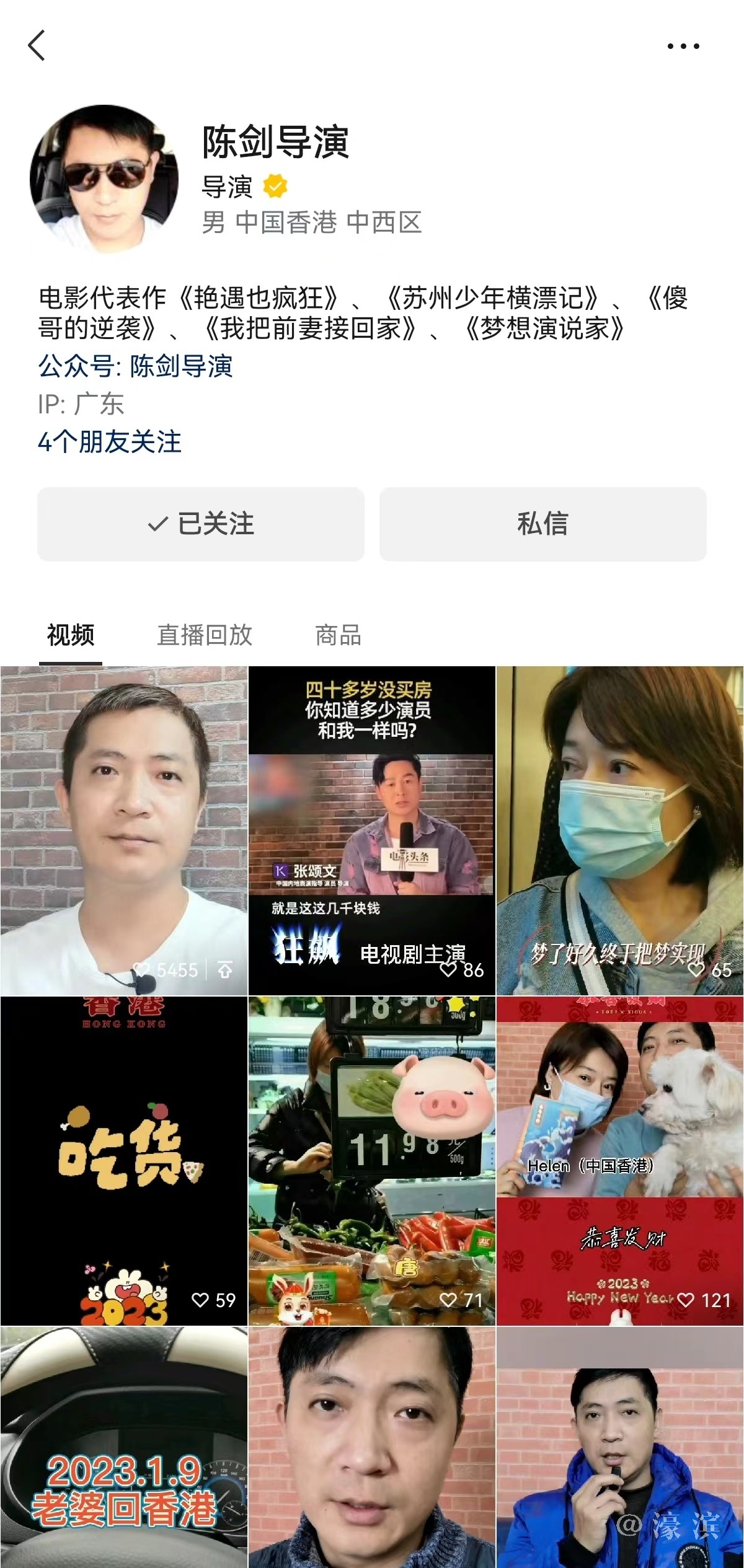The width and height of the screenshot is (744, 1568).
Task: Tap the 已关注 button to unfollow
Action: (201, 524)
